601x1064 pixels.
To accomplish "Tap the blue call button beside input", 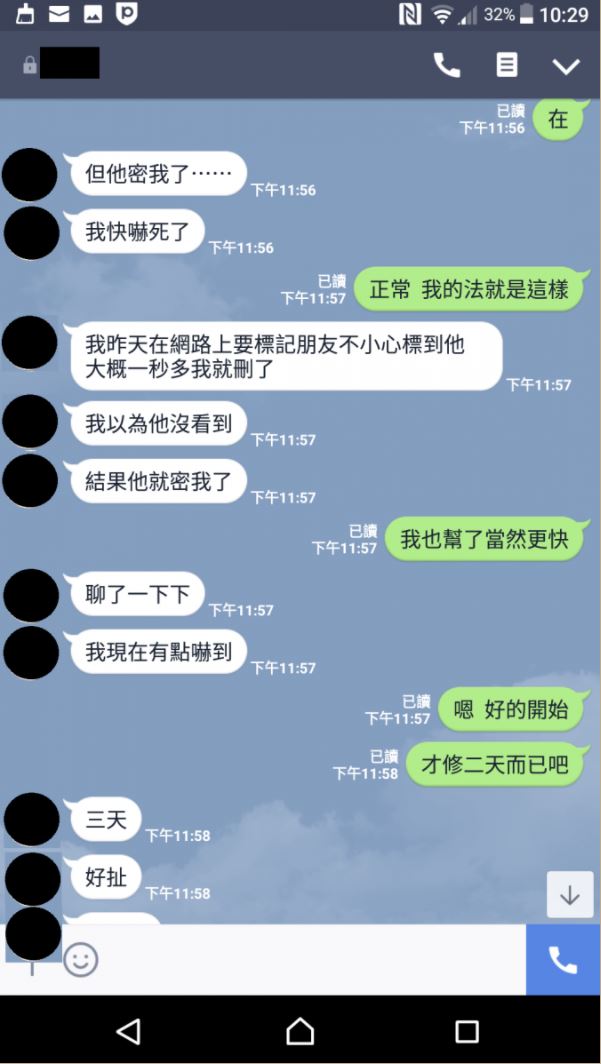I will click(563, 960).
